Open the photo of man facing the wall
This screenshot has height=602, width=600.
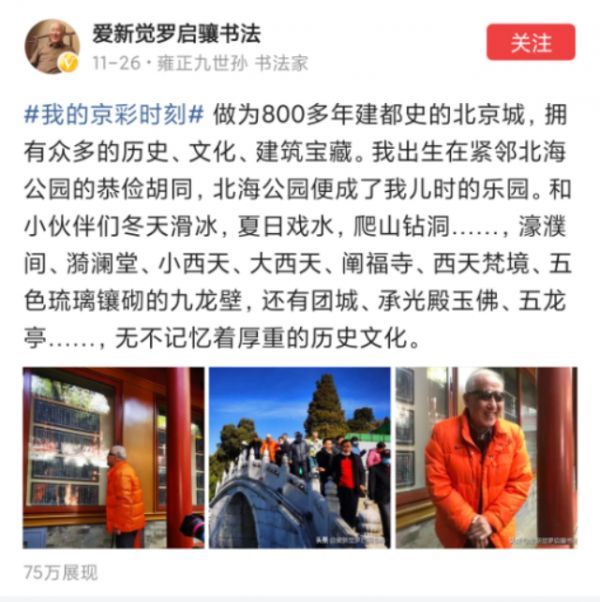pos(113,457)
